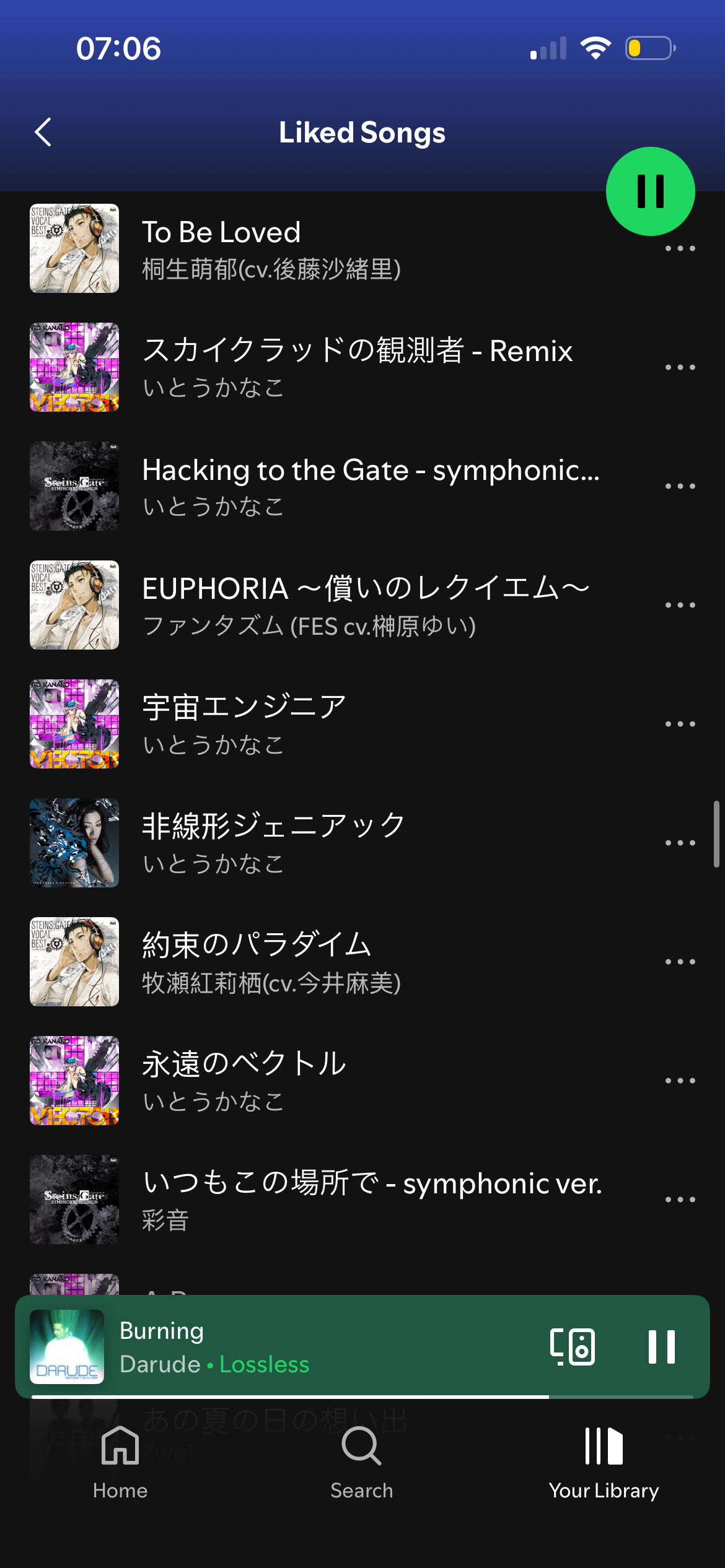Switch to the Home tab
The height and width of the screenshot is (1568, 725).
point(120,1461)
